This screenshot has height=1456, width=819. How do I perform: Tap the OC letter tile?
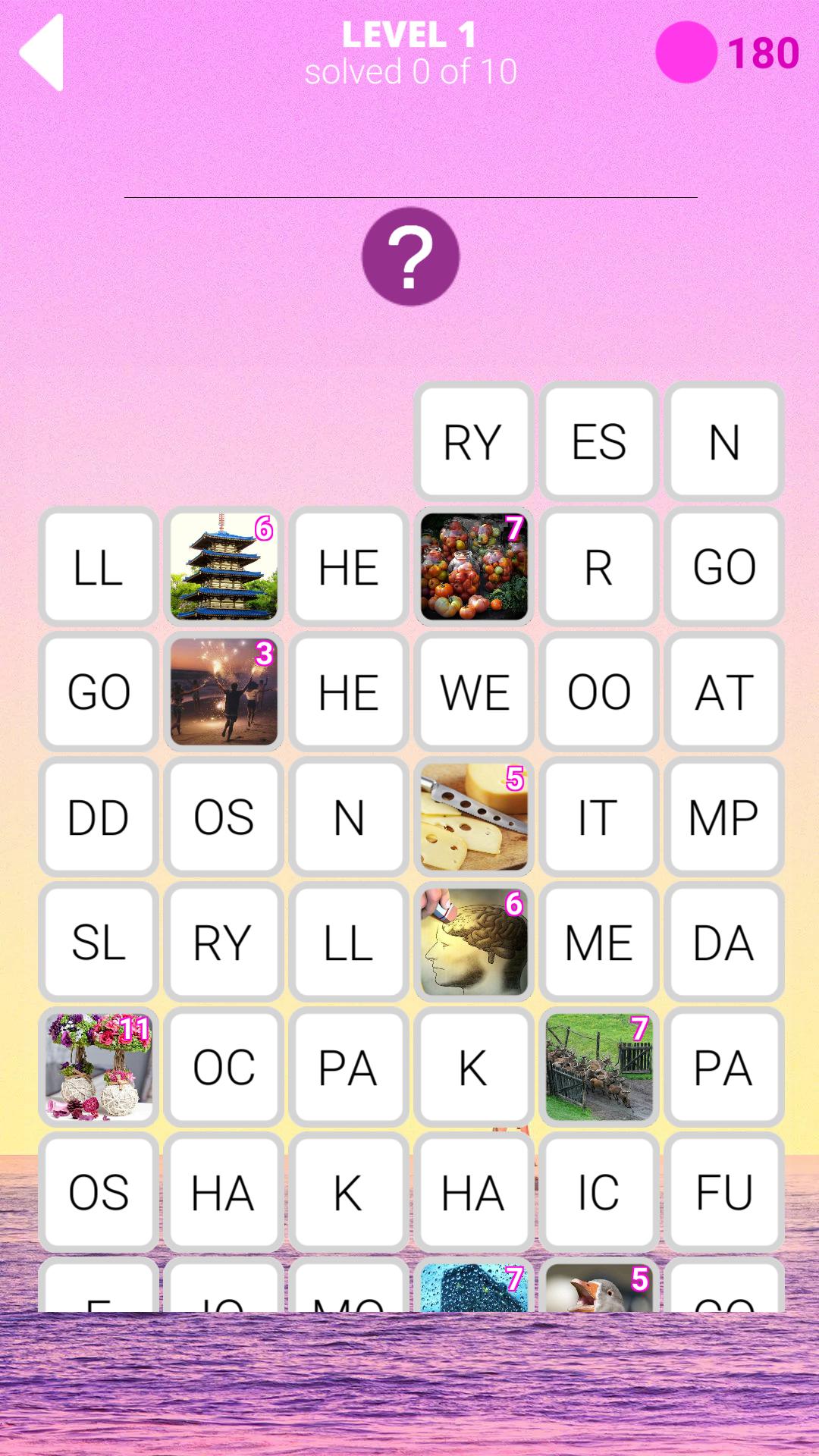[223, 1068]
